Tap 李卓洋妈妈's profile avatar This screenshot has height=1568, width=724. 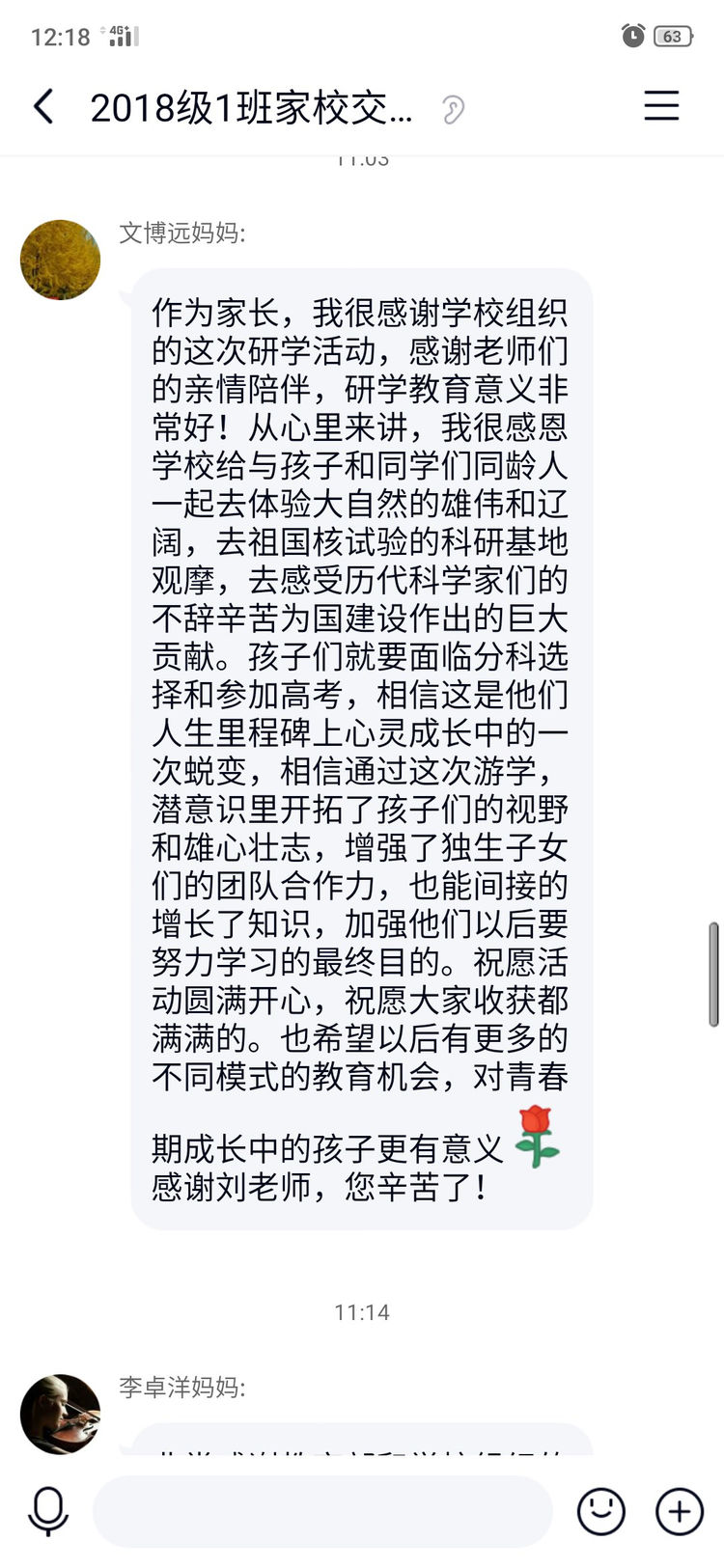pyautogui.click(x=60, y=1413)
